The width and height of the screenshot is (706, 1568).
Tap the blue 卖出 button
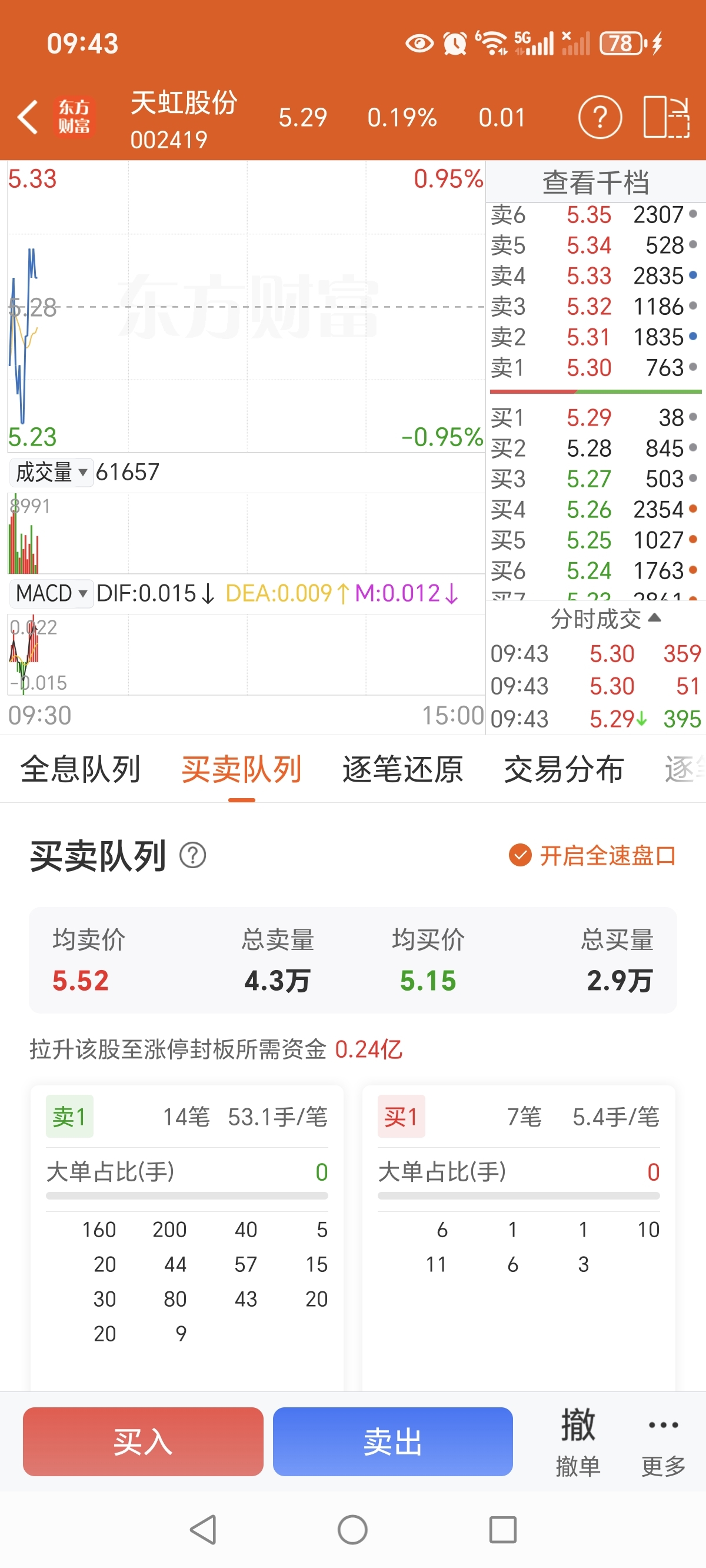pos(392,1441)
